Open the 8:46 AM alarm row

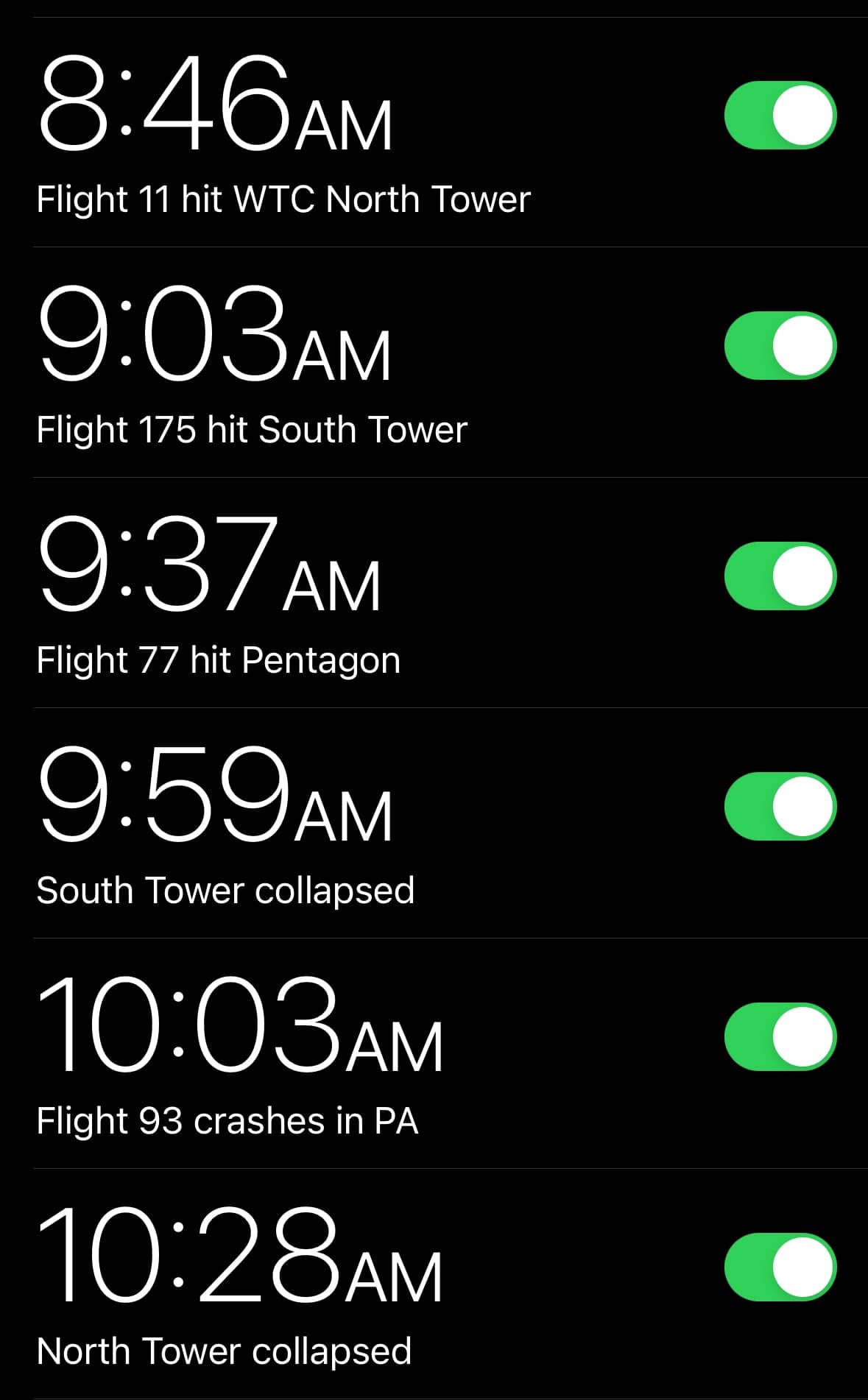pos(294,132)
